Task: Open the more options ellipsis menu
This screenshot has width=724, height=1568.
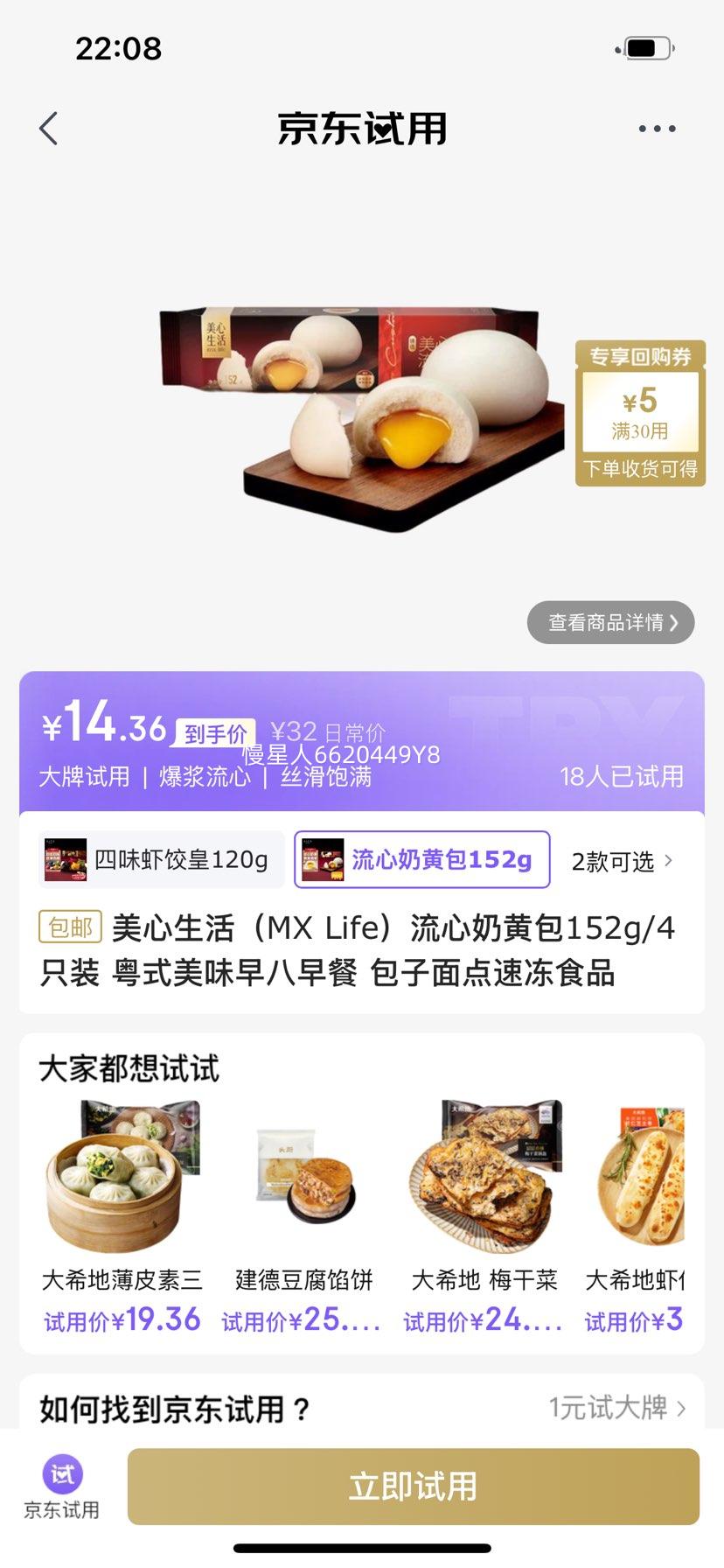Action: (656, 128)
